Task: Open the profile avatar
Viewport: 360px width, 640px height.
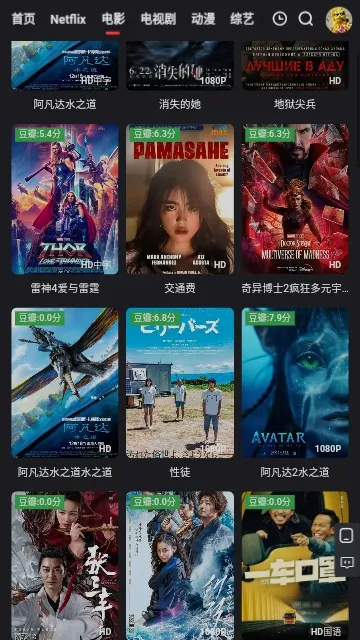Action: click(339, 20)
